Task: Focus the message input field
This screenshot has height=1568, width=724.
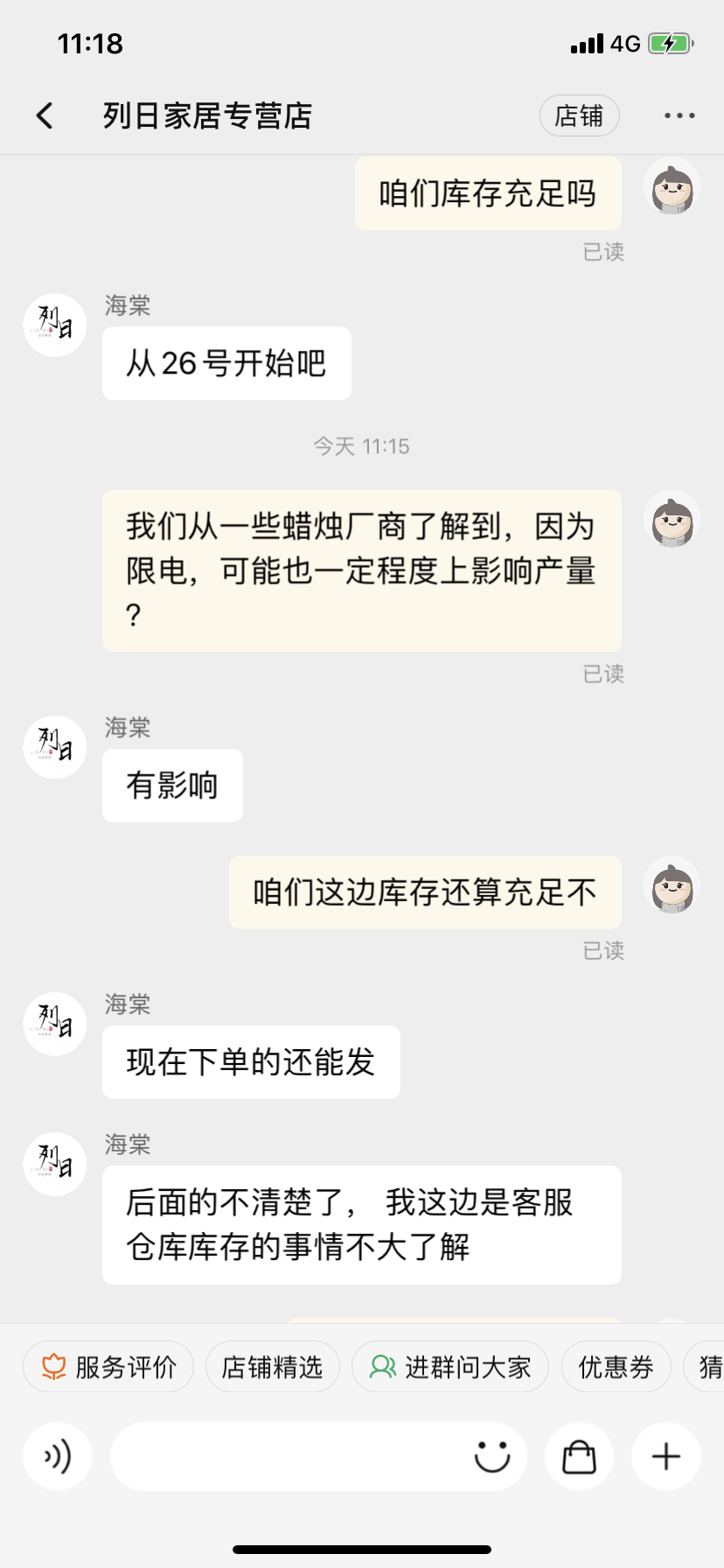Action: click(289, 1457)
